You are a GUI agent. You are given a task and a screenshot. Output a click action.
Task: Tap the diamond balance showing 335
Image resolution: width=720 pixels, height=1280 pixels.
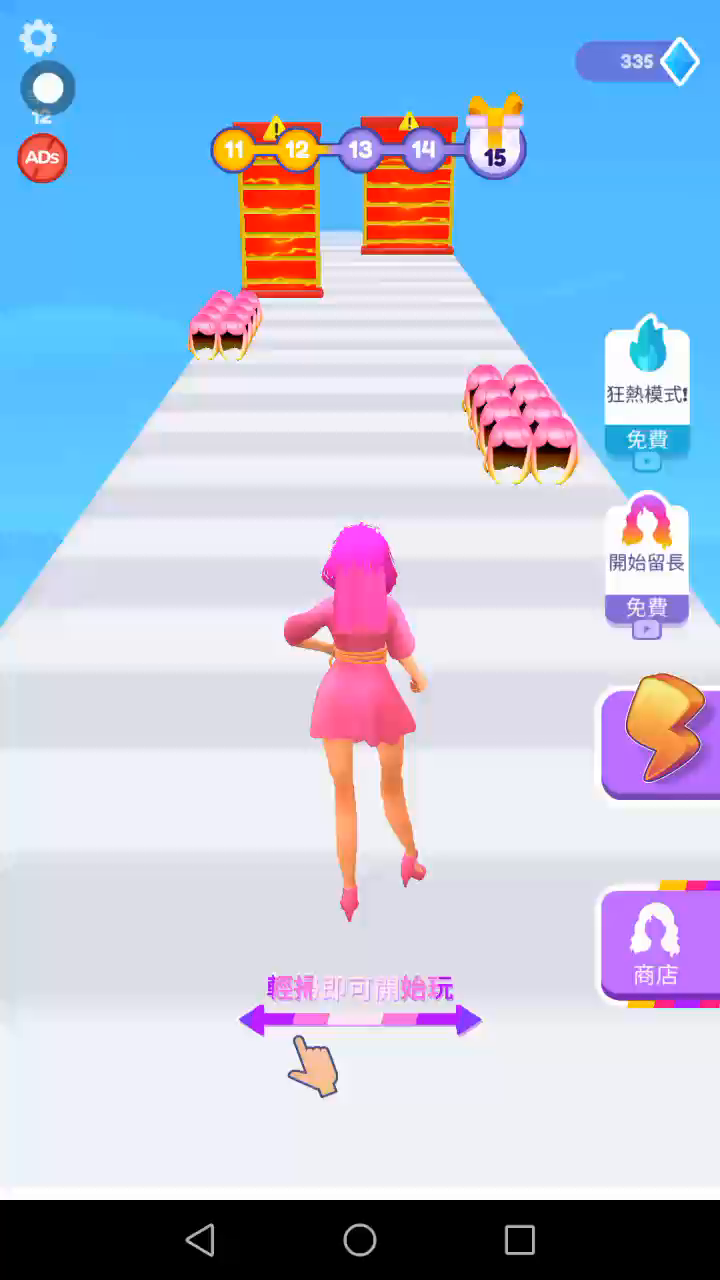638,62
